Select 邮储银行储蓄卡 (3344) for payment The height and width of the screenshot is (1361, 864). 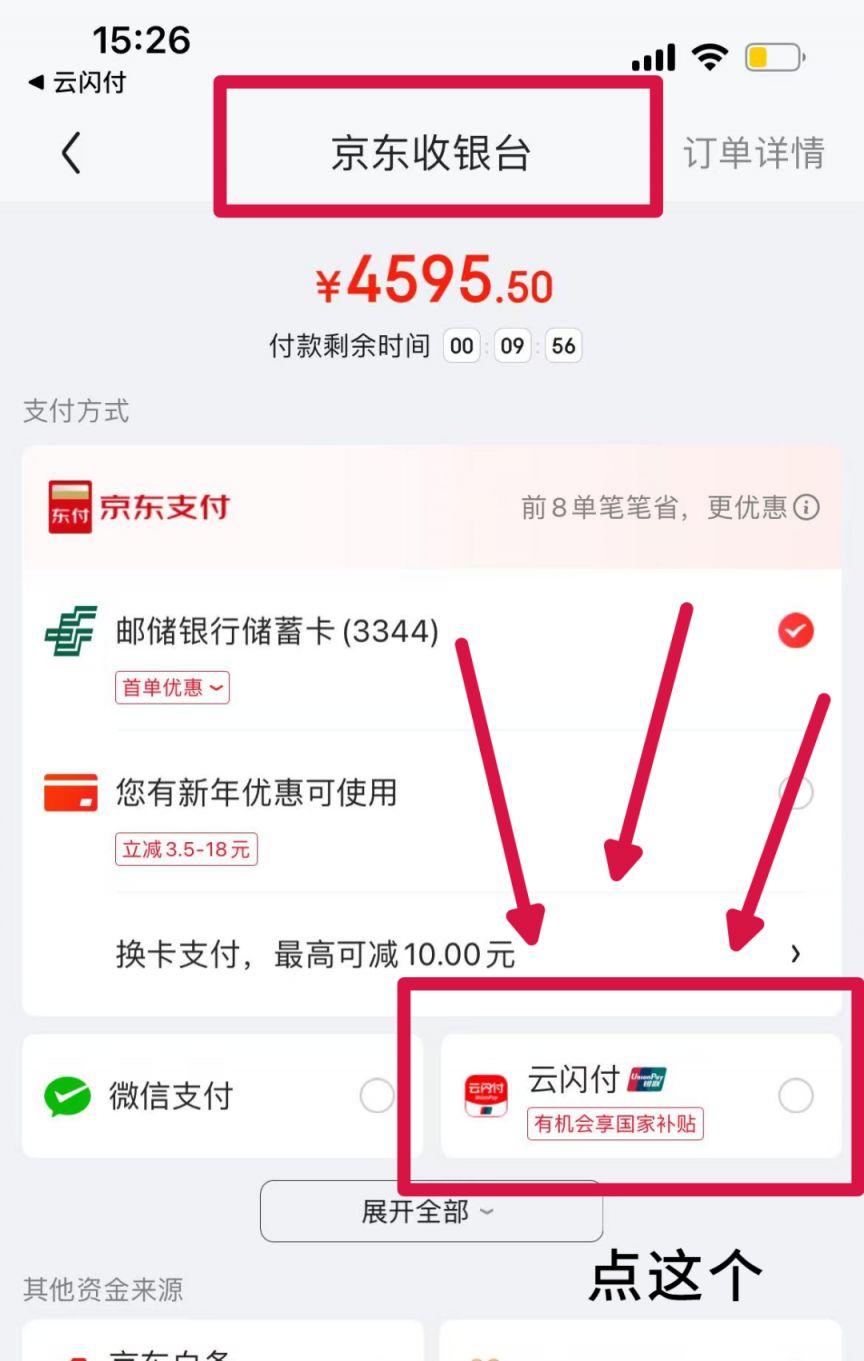tap(796, 631)
